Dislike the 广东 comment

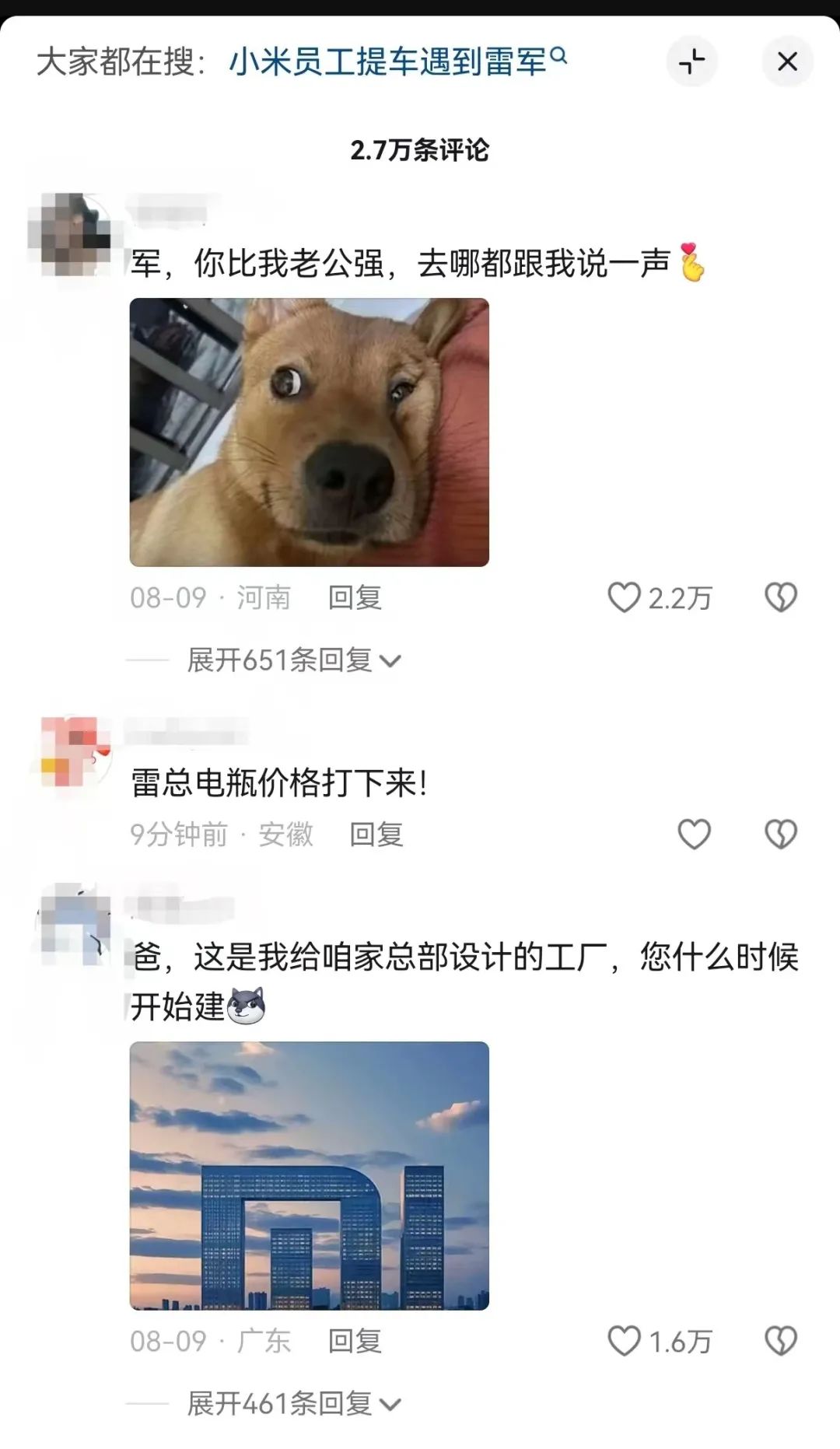tap(780, 1341)
